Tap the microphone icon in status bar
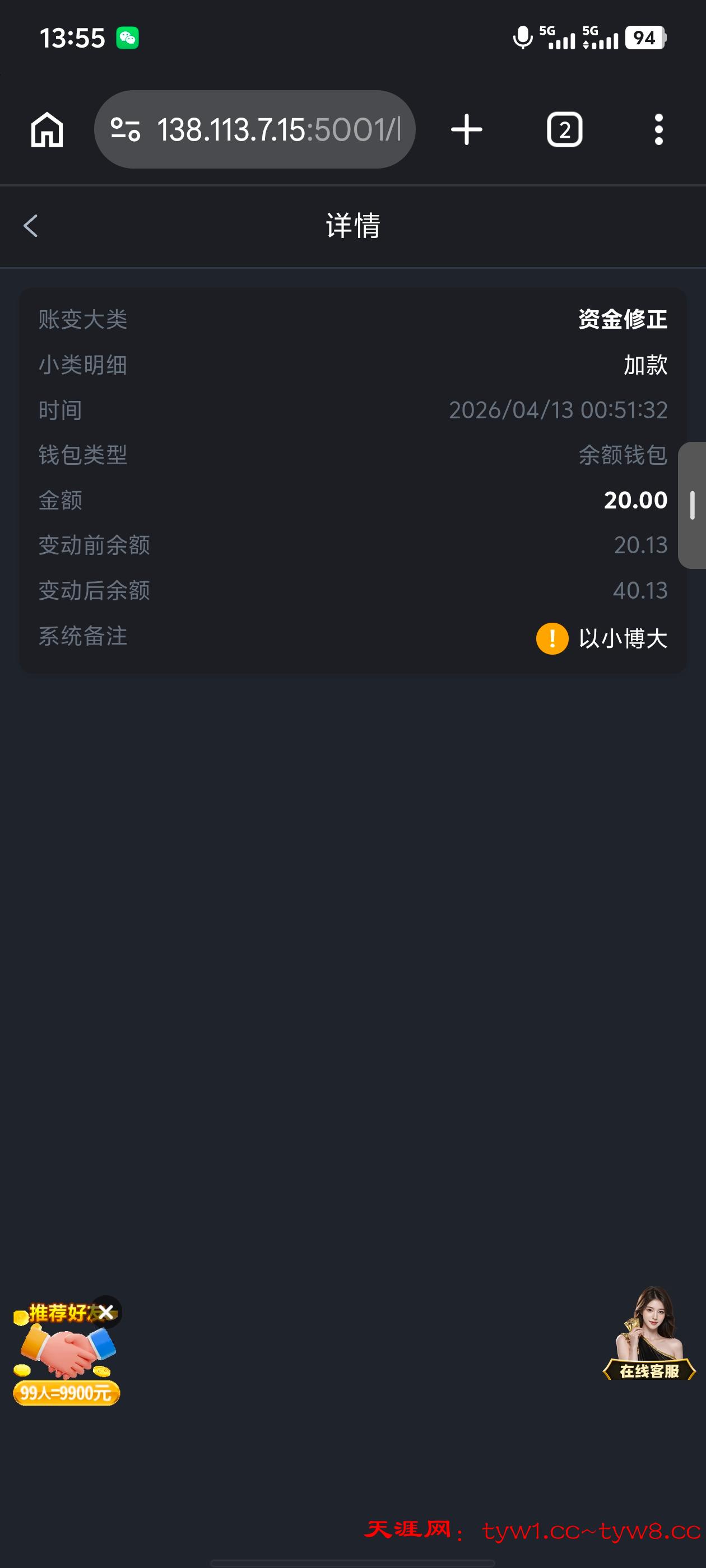 point(522,38)
